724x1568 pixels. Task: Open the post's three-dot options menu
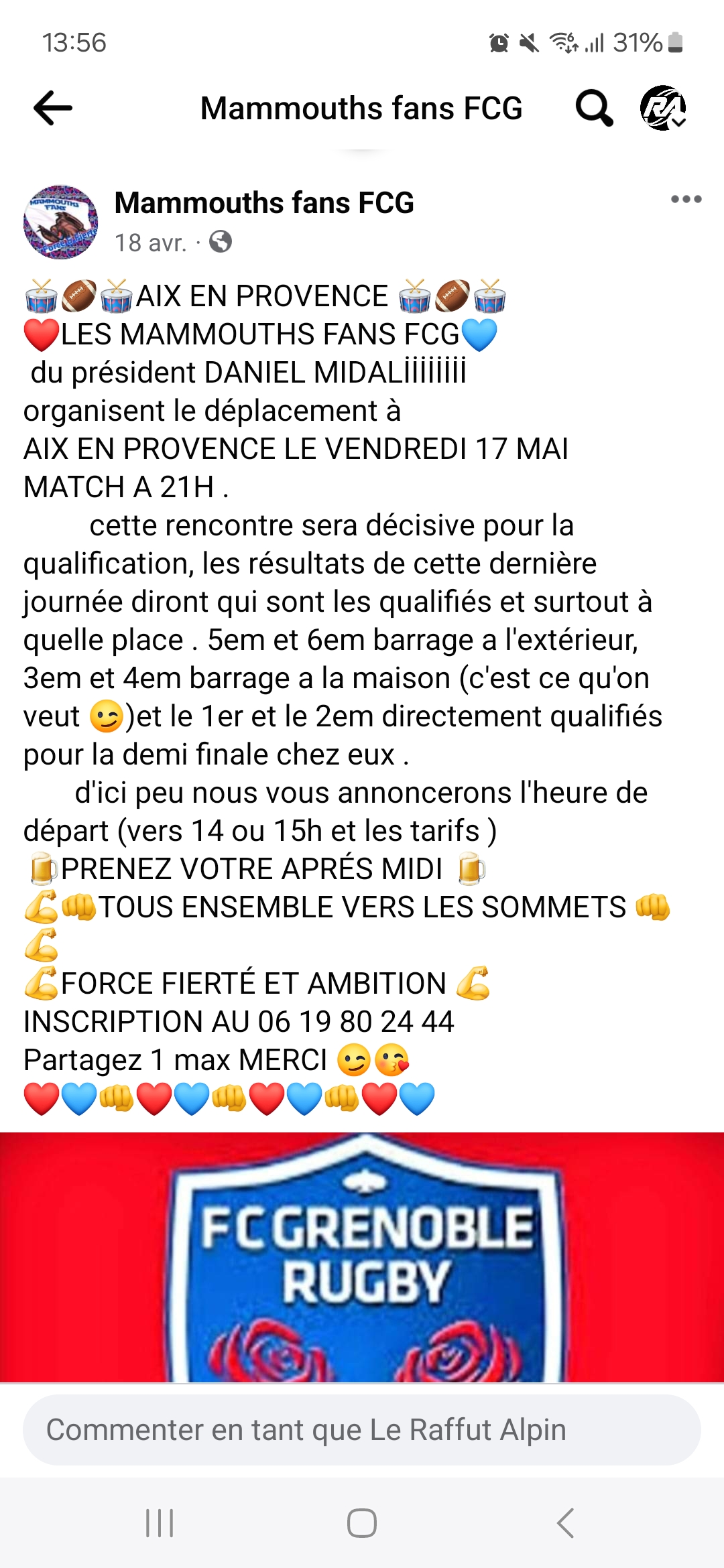[x=686, y=199]
